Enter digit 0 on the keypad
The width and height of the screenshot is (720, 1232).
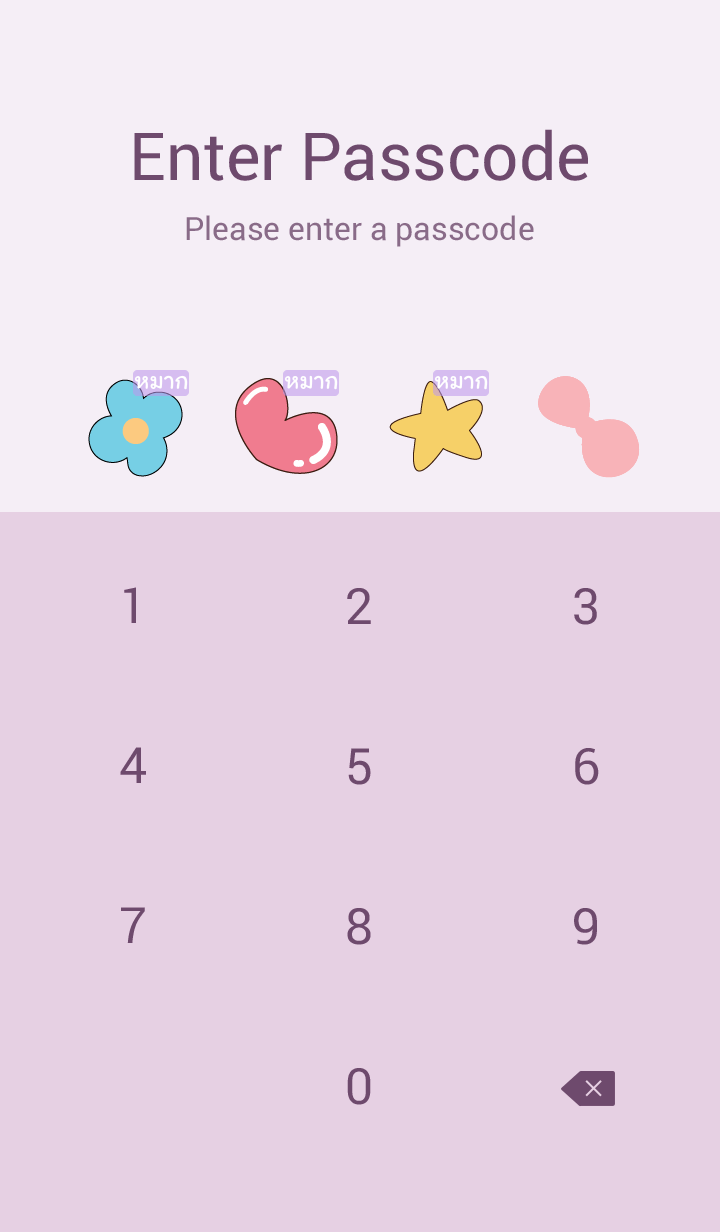tap(359, 1087)
